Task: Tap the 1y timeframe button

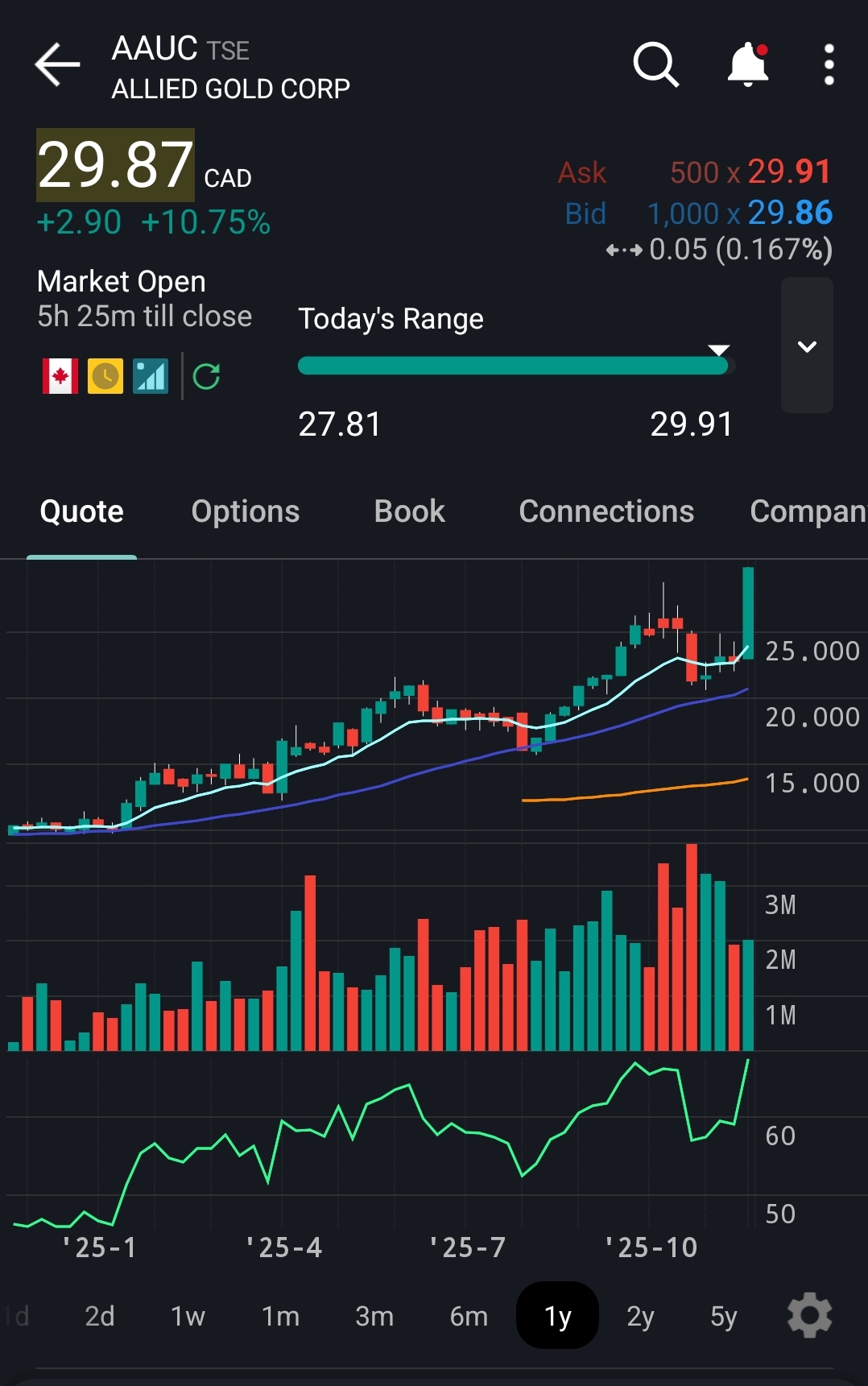Action: [557, 1316]
